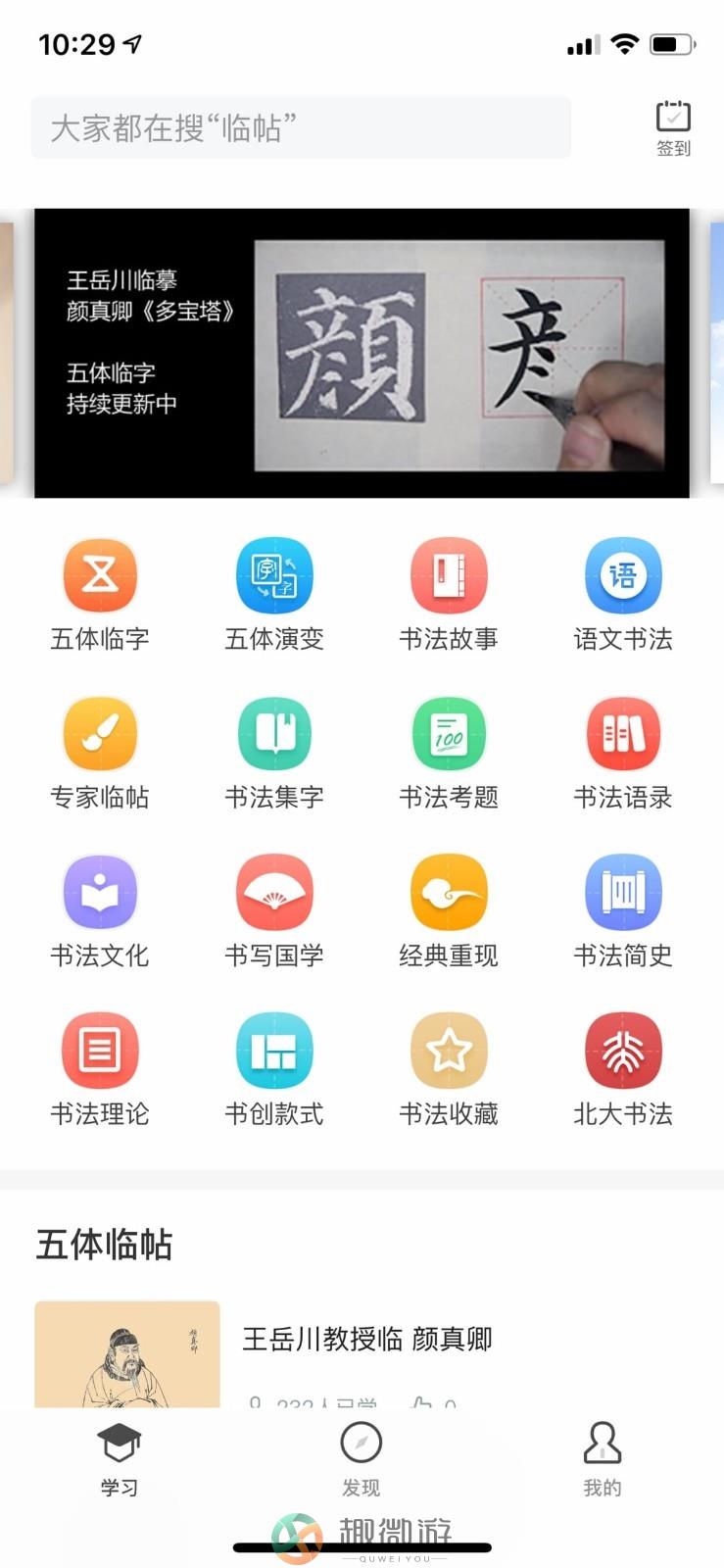Open 书法集字
Viewport: 724px width, 1568px height.
274,754
